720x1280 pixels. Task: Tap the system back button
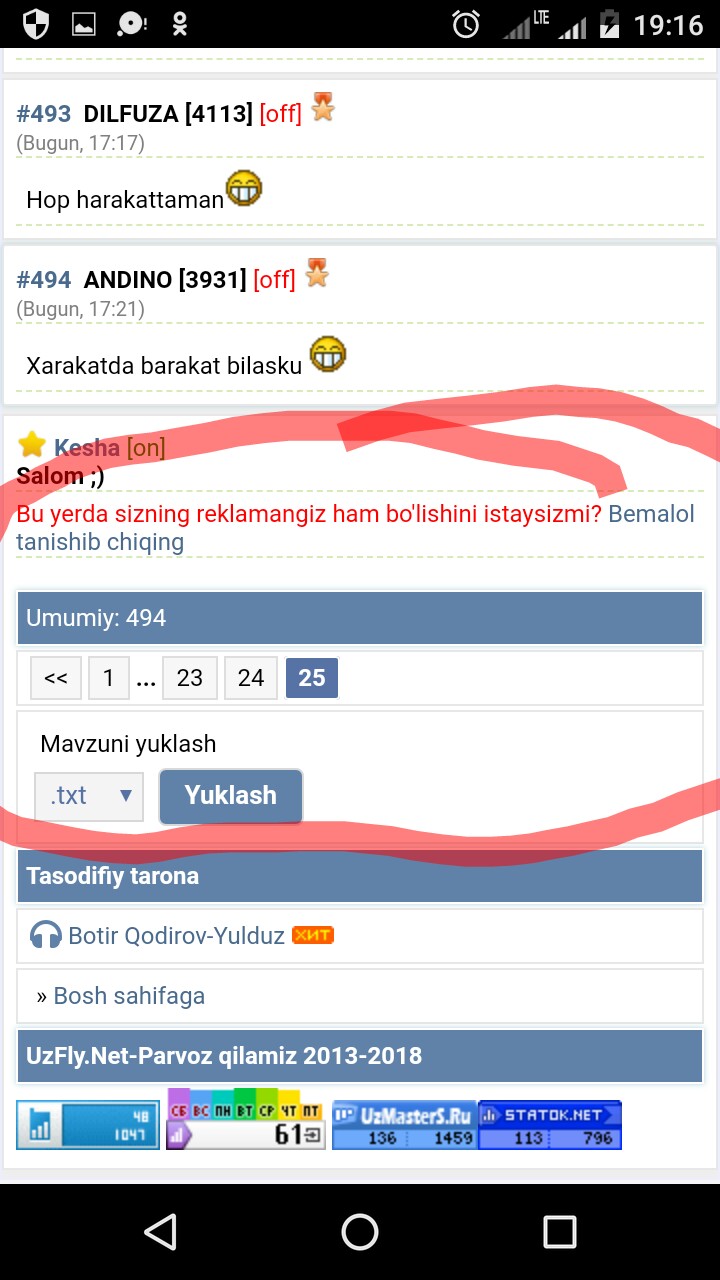tap(161, 1232)
